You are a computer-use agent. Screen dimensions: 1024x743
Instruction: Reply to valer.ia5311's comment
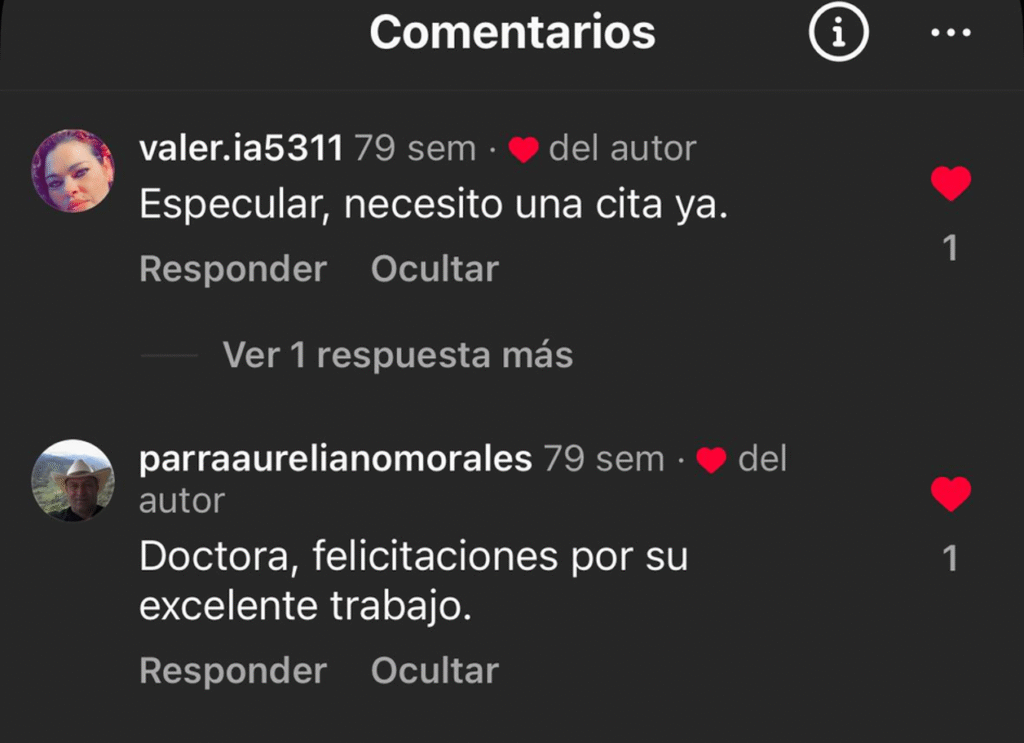pos(232,269)
